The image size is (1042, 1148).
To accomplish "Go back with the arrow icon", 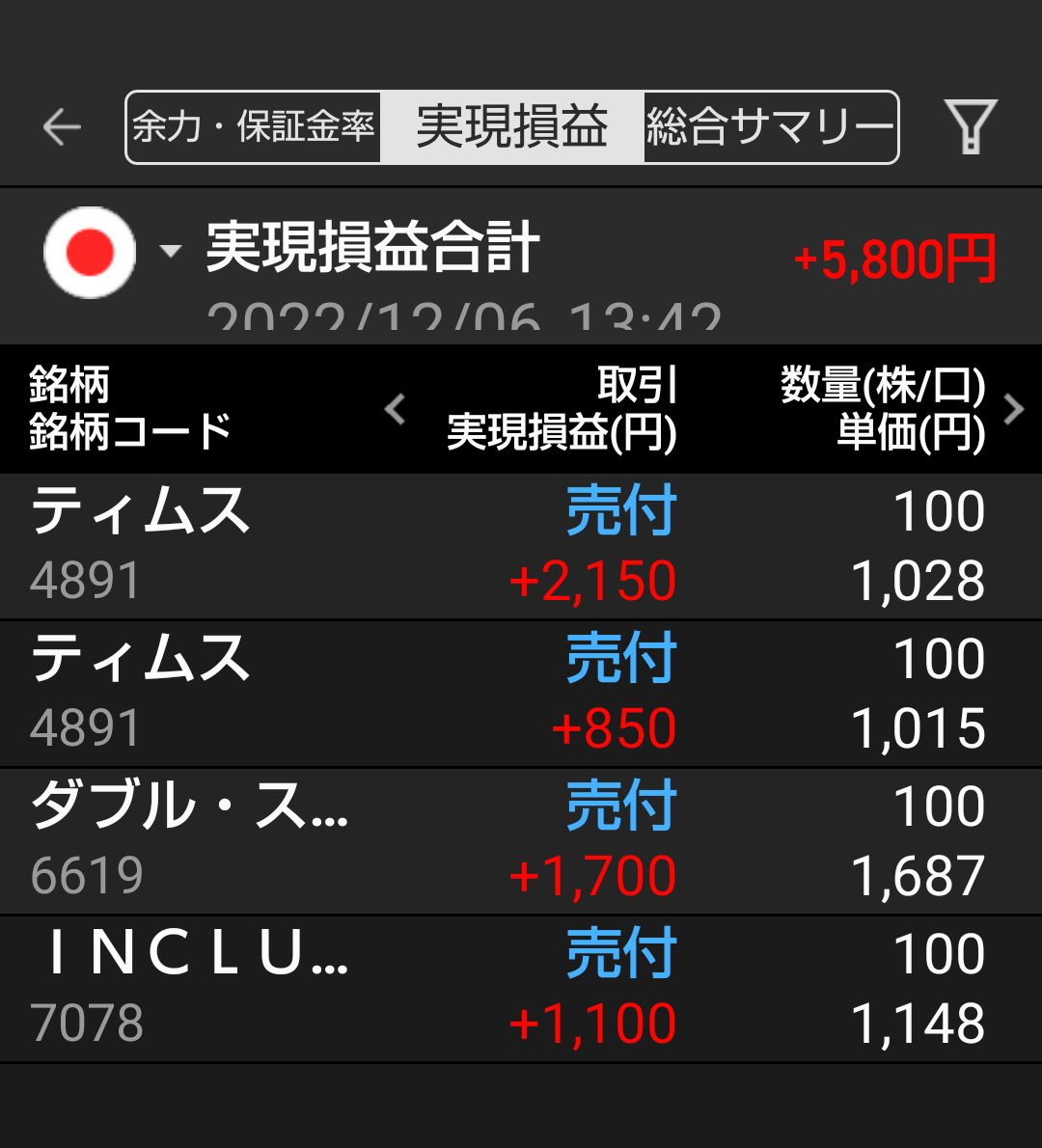I will [x=62, y=127].
